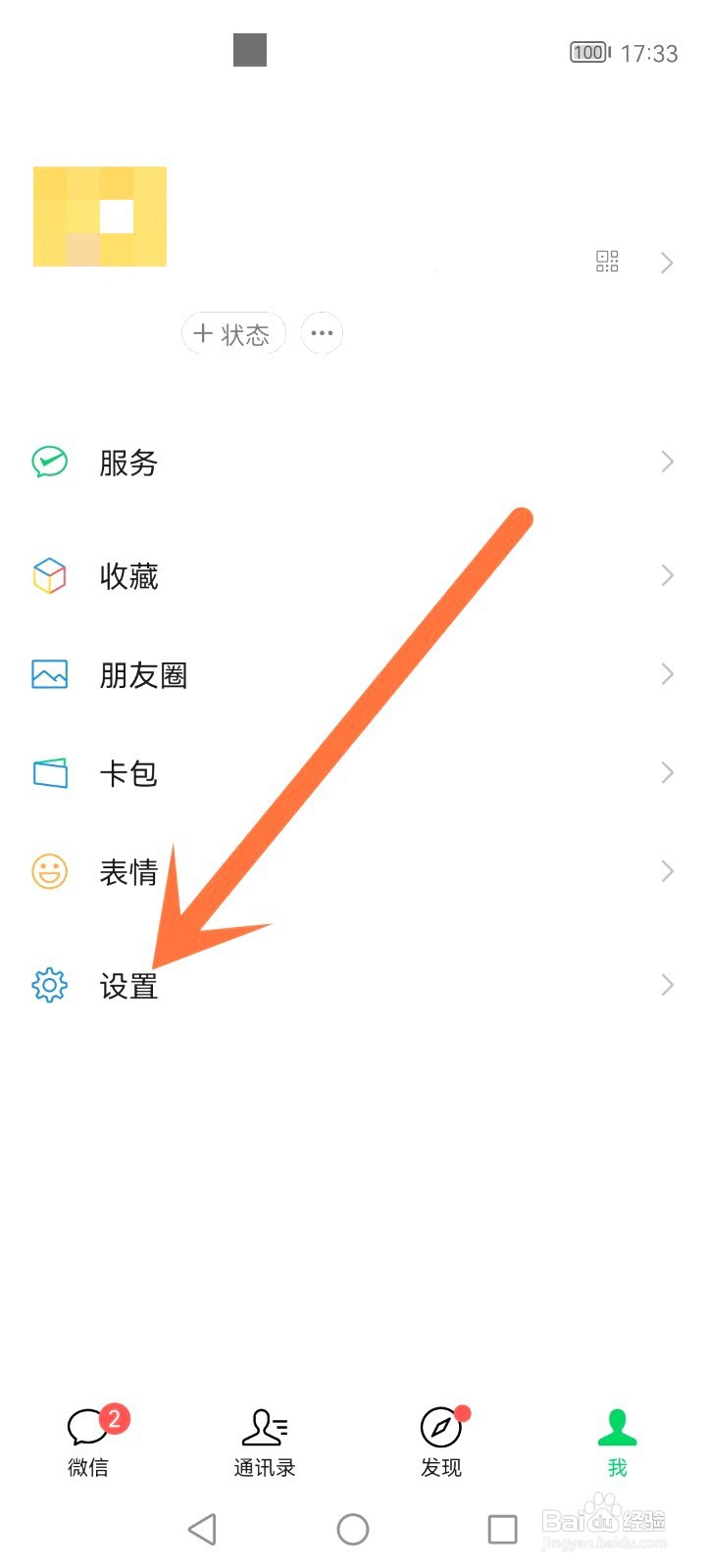Open the more options ellipsis button
This screenshot has width=706, height=1568.
click(322, 333)
